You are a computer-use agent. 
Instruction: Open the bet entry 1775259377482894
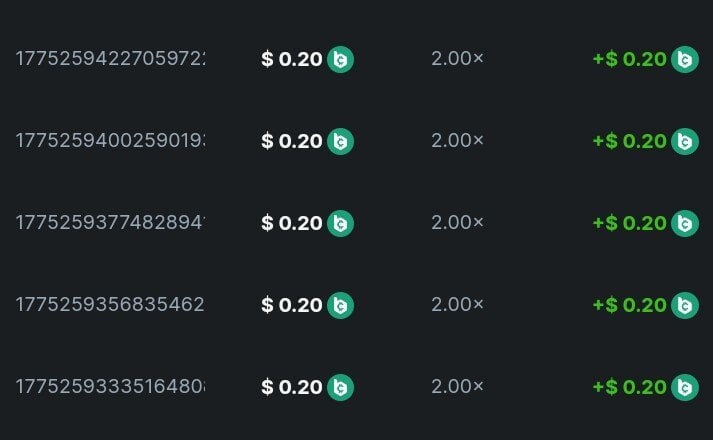point(110,223)
